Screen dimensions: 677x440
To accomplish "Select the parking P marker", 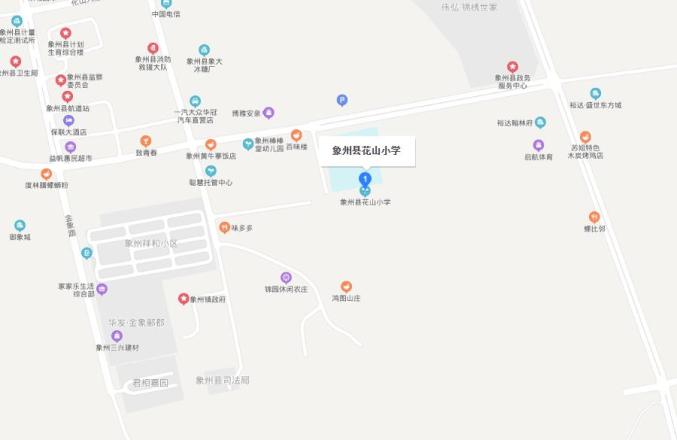I will coord(342,100).
